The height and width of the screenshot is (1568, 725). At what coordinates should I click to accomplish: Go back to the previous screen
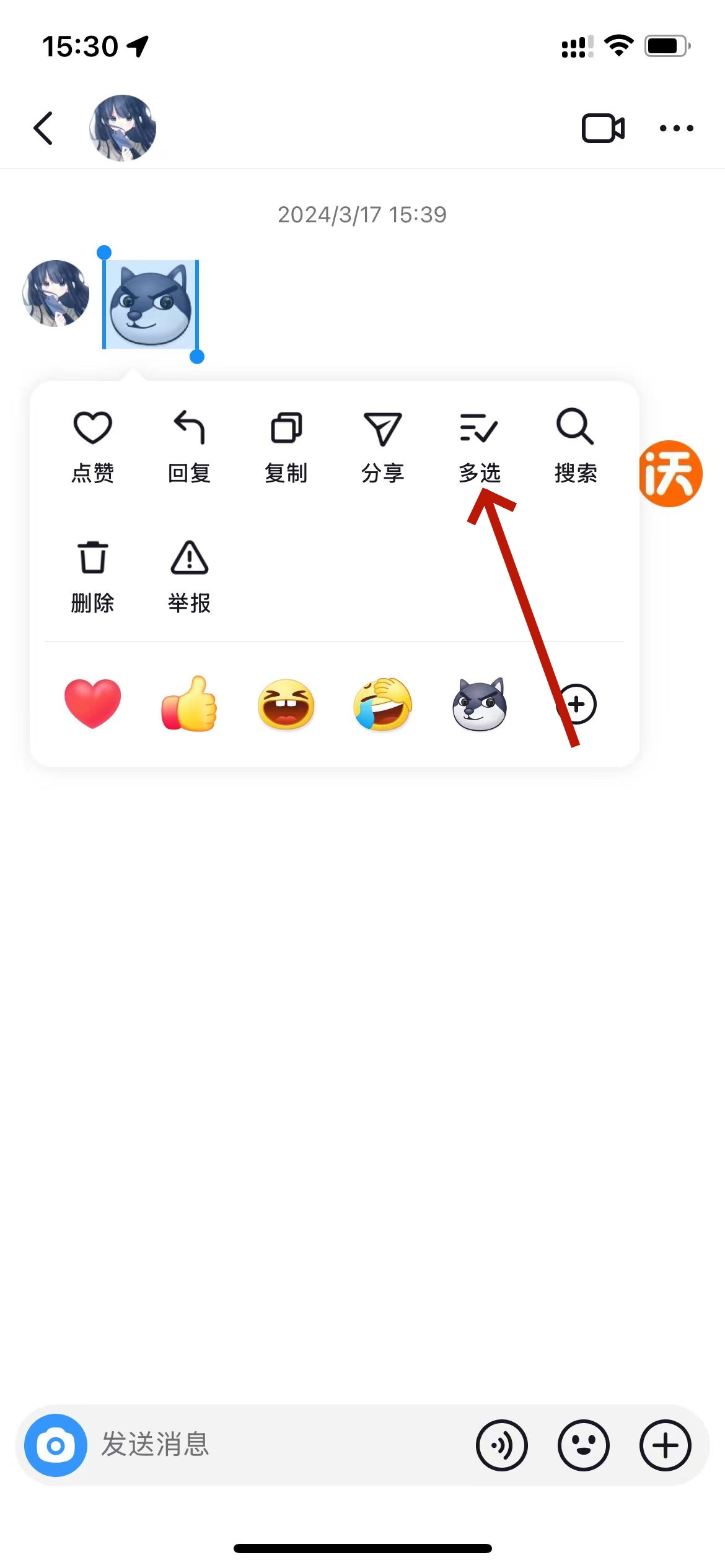tap(43, 128)
